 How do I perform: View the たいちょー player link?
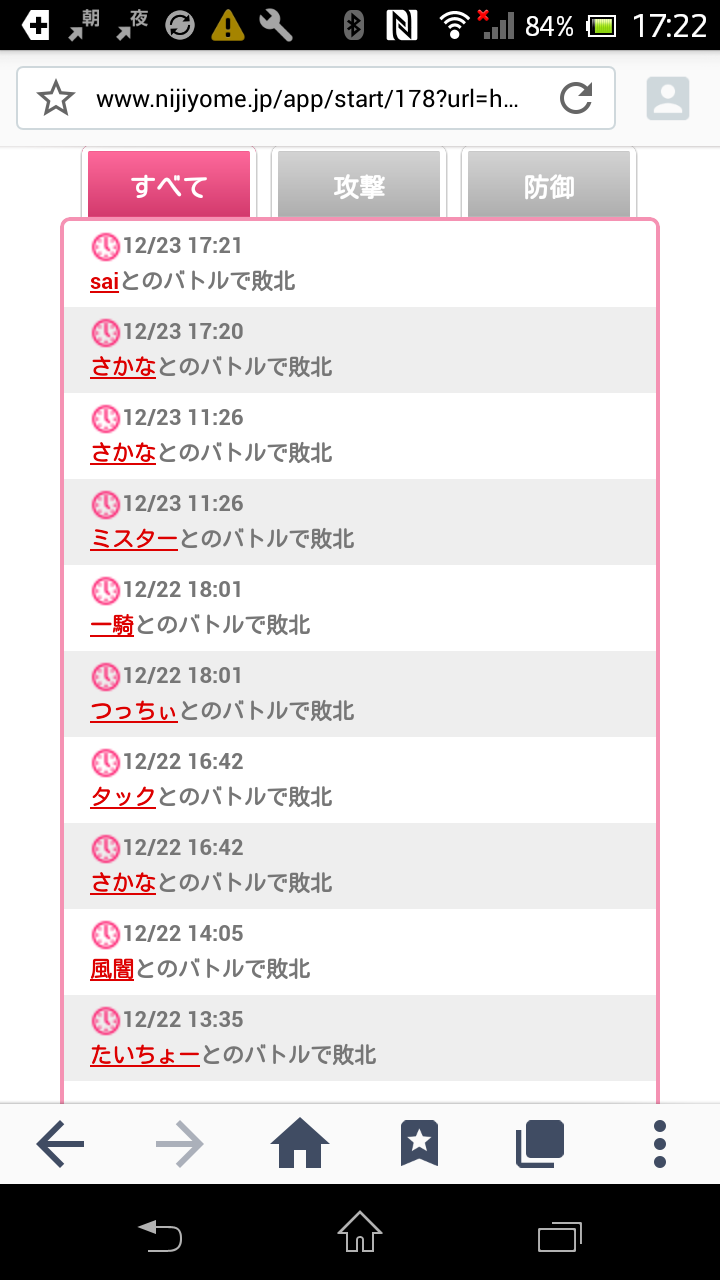coord(145,1055)
